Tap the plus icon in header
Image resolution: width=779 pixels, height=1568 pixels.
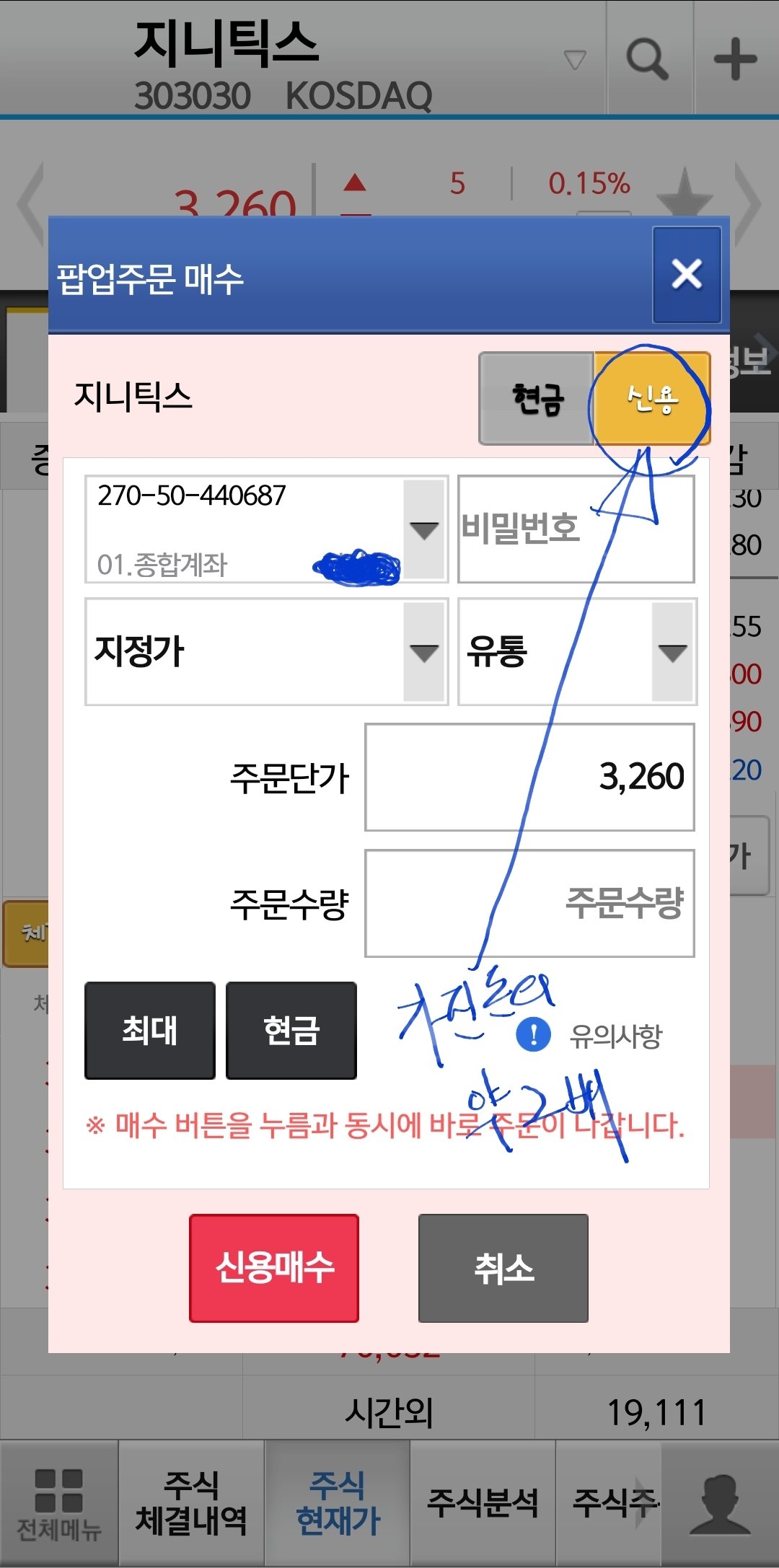coord(736,58)
